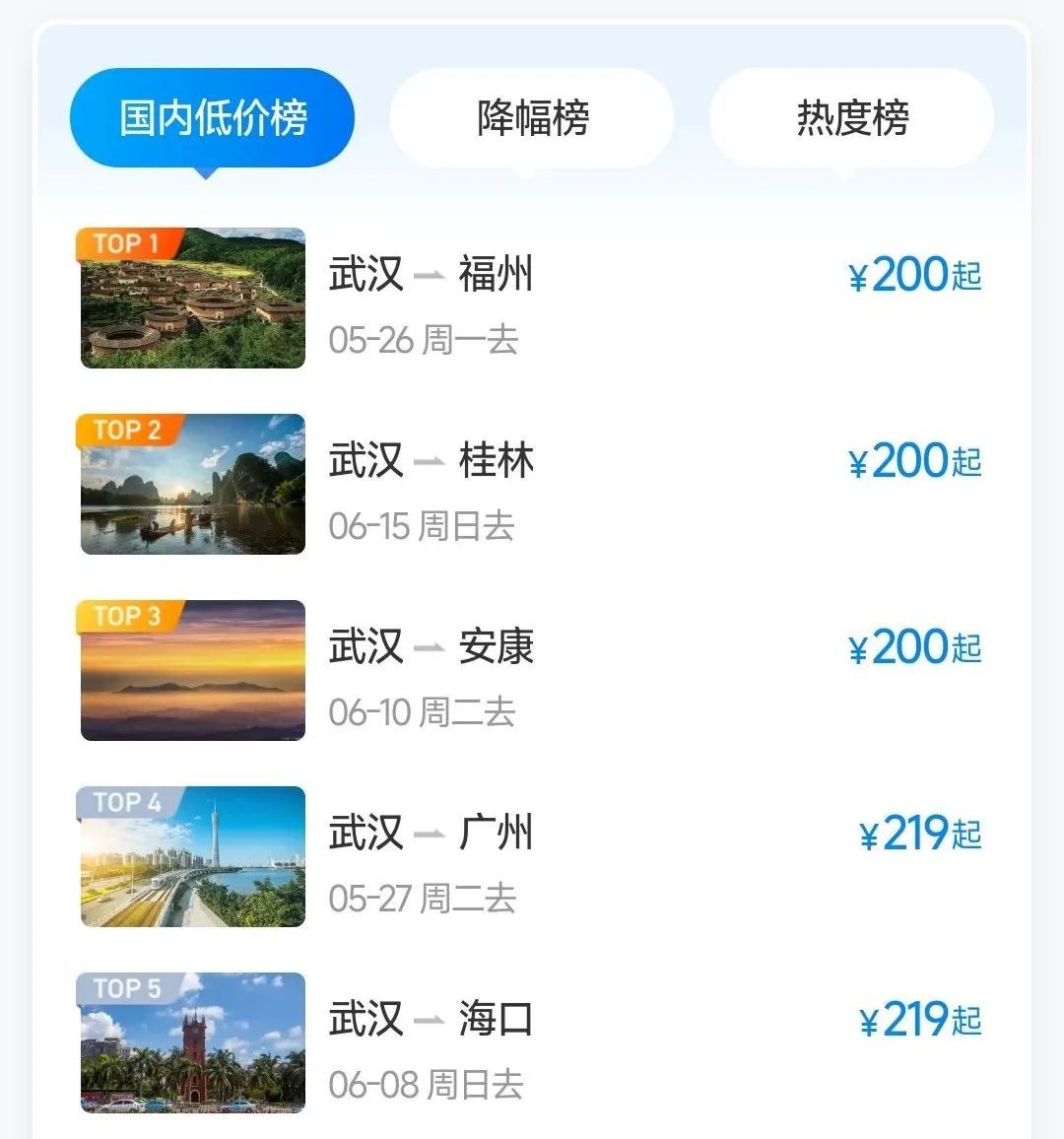Click the arrow icon between 武汉 and 桂林
The height and width of the screenshot is (1139, 1064).
pos(432,461)
